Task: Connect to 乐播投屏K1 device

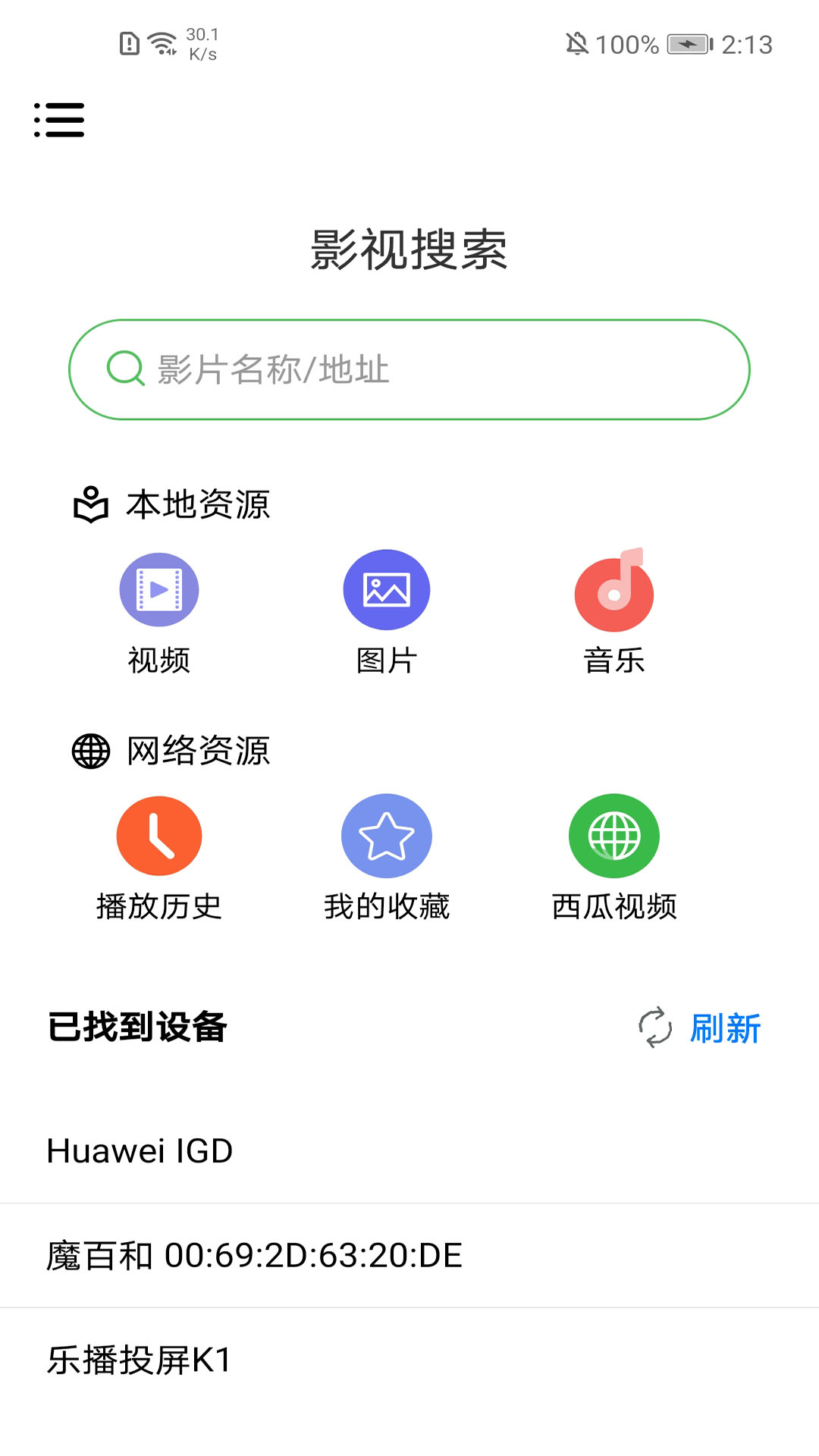Action: 409,1360
